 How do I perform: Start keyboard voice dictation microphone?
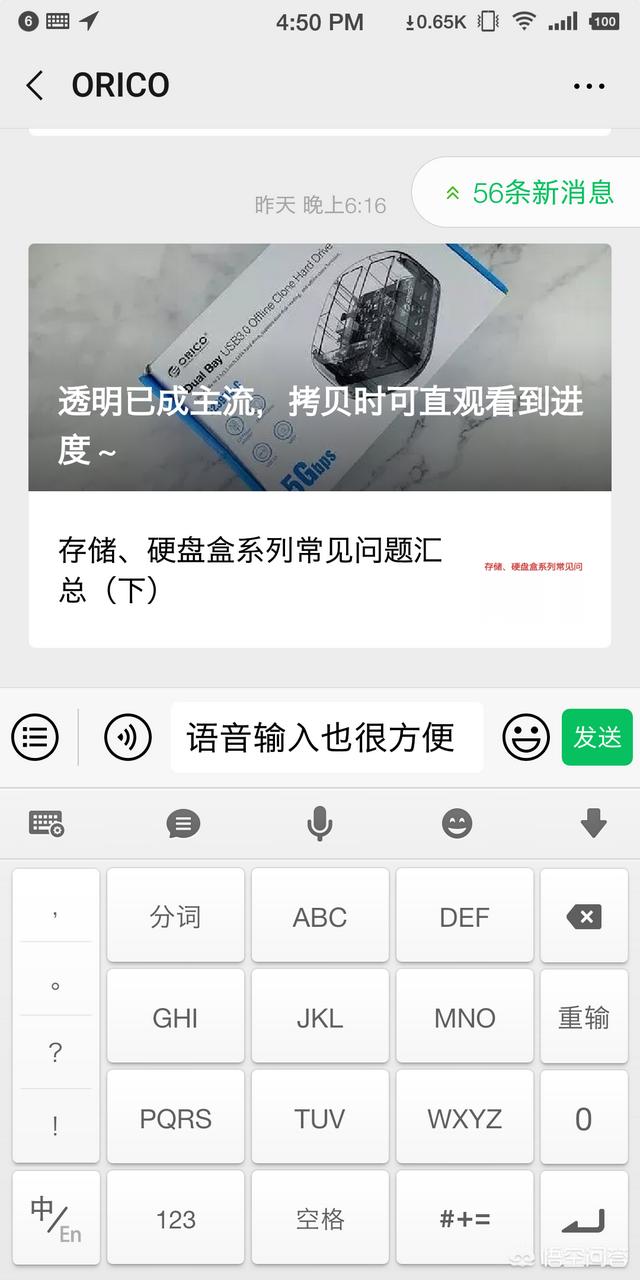pyautogui.click(x=320, y=823)
